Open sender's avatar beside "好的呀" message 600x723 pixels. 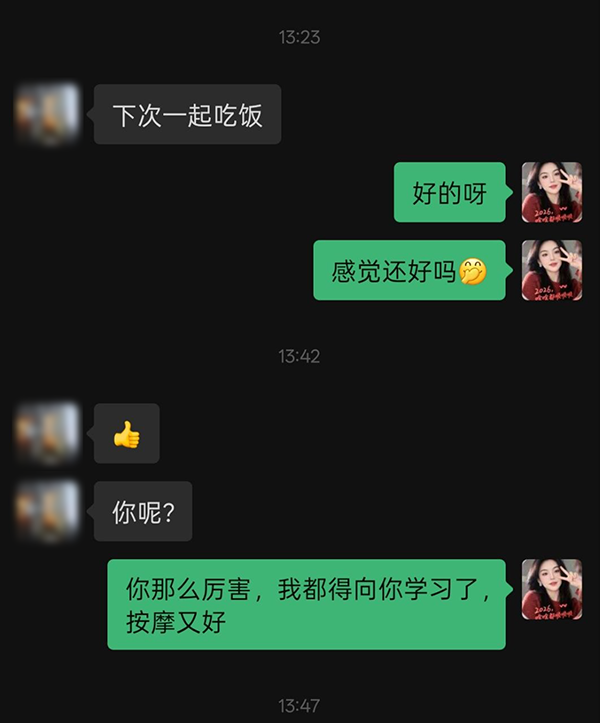[551, 192]
